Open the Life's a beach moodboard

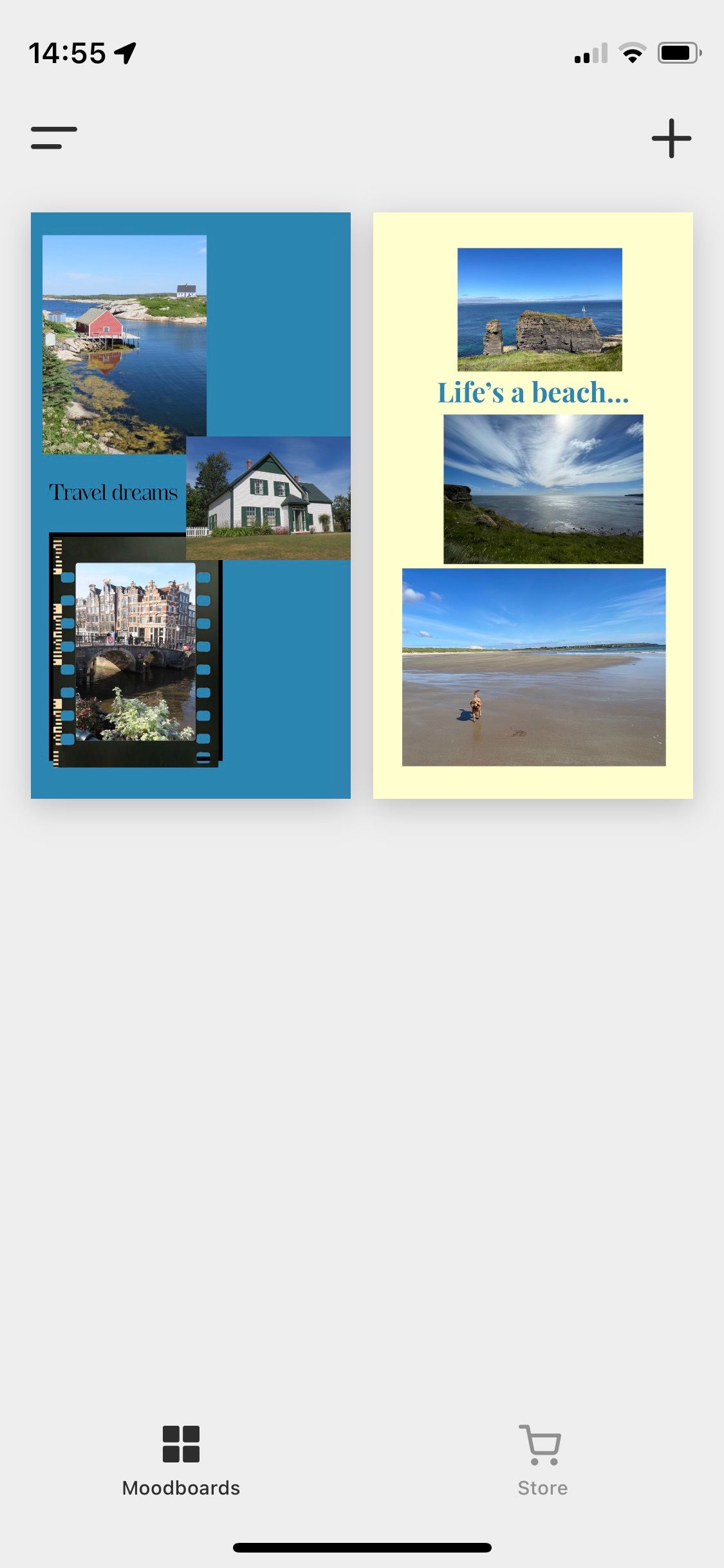(x=532, y=505)
